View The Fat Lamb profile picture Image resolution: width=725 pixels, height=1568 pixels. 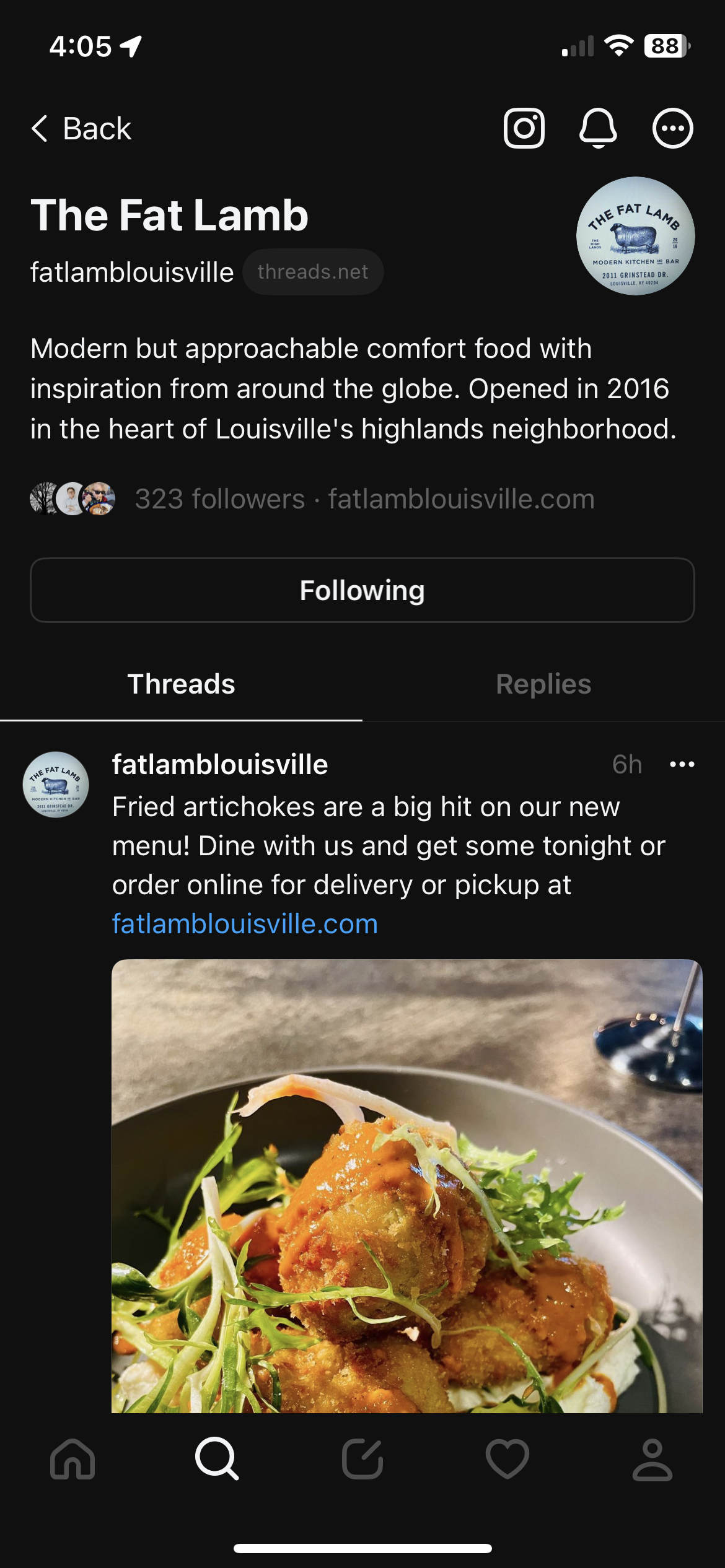pyautogui.click(x=635, y=236)
